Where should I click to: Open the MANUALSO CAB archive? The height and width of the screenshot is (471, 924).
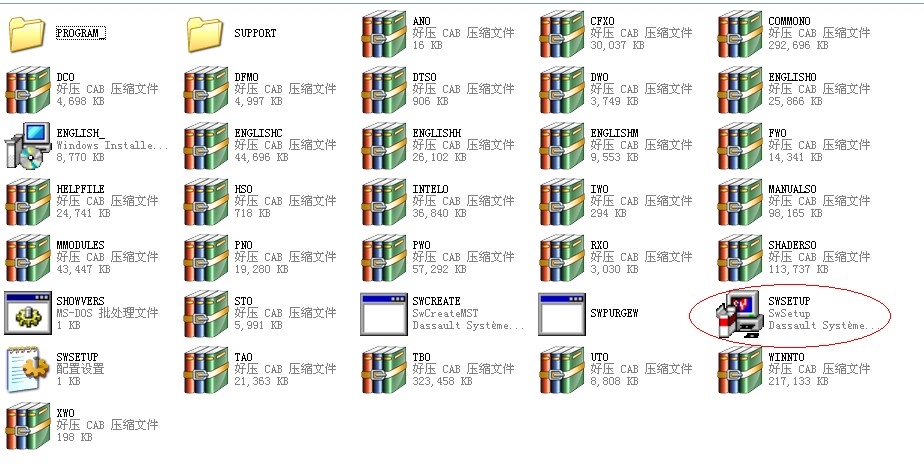point(737,202)
